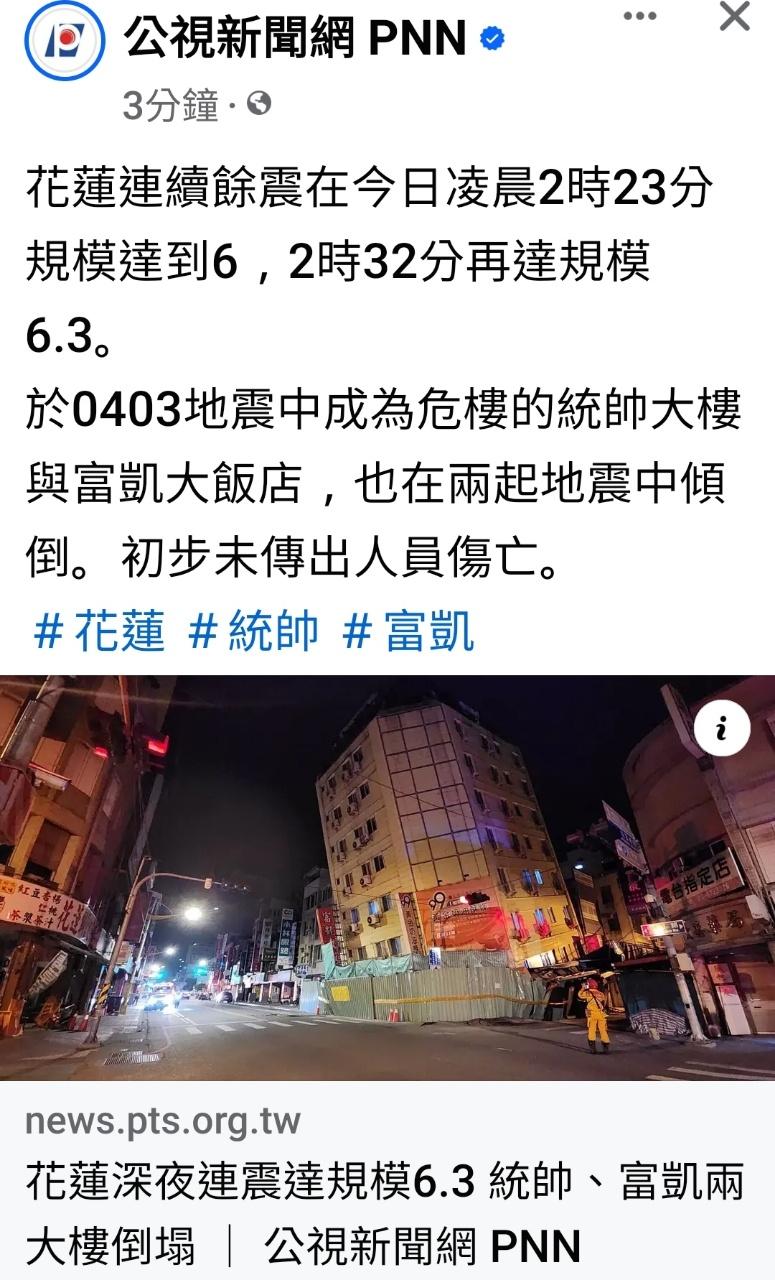Viewport: 775px width, 1280px height.
Task: Open the #統帥 hashtag
Action: pyautogui.click(x=254, y=632)
